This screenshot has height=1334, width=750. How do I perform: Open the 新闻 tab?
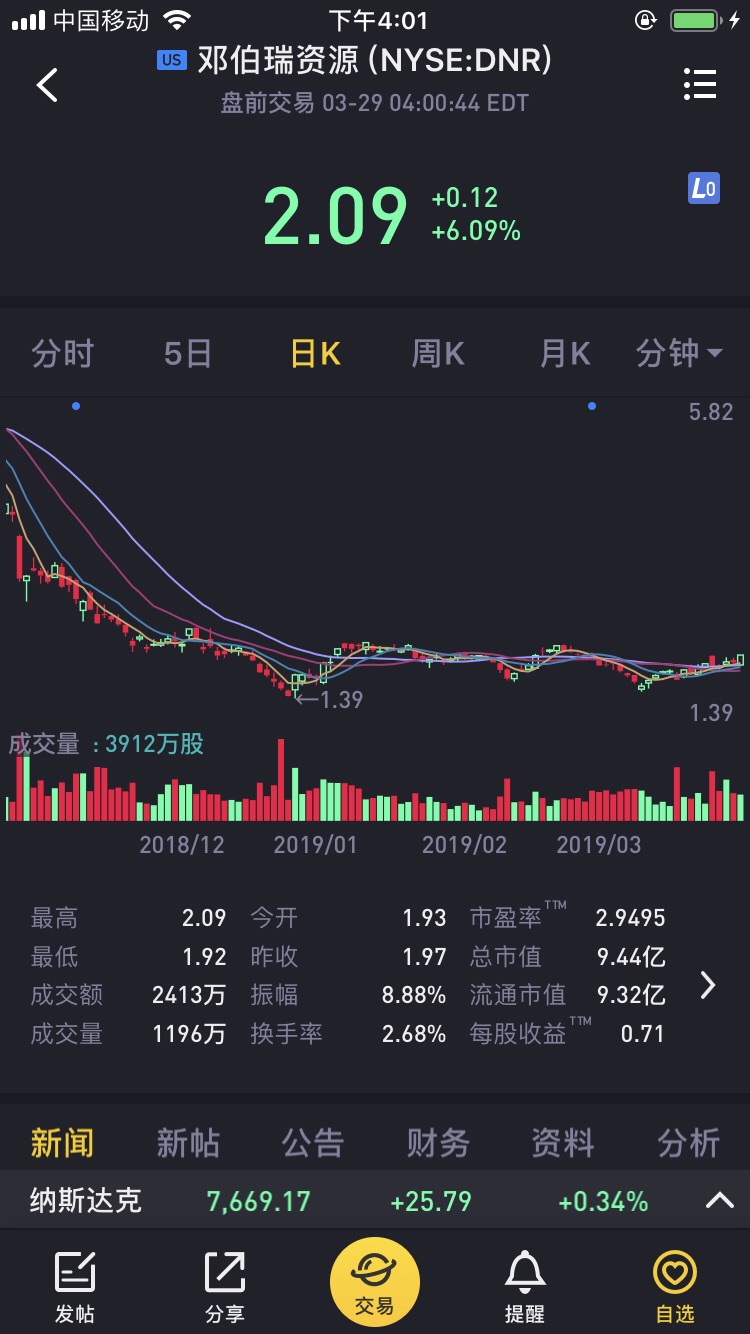click(62, 1143)
